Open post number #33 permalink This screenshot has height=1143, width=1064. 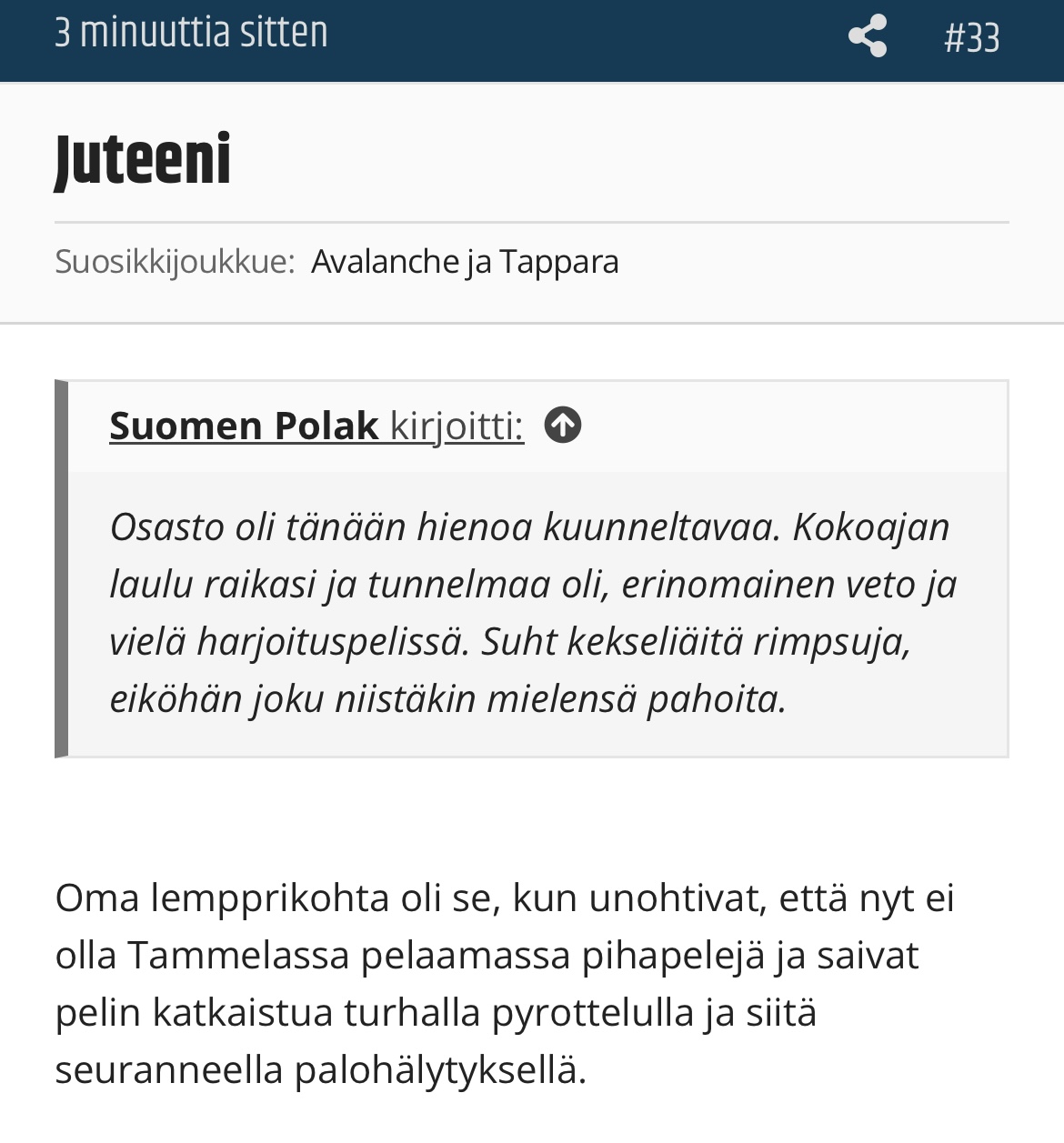pos(971,38)
